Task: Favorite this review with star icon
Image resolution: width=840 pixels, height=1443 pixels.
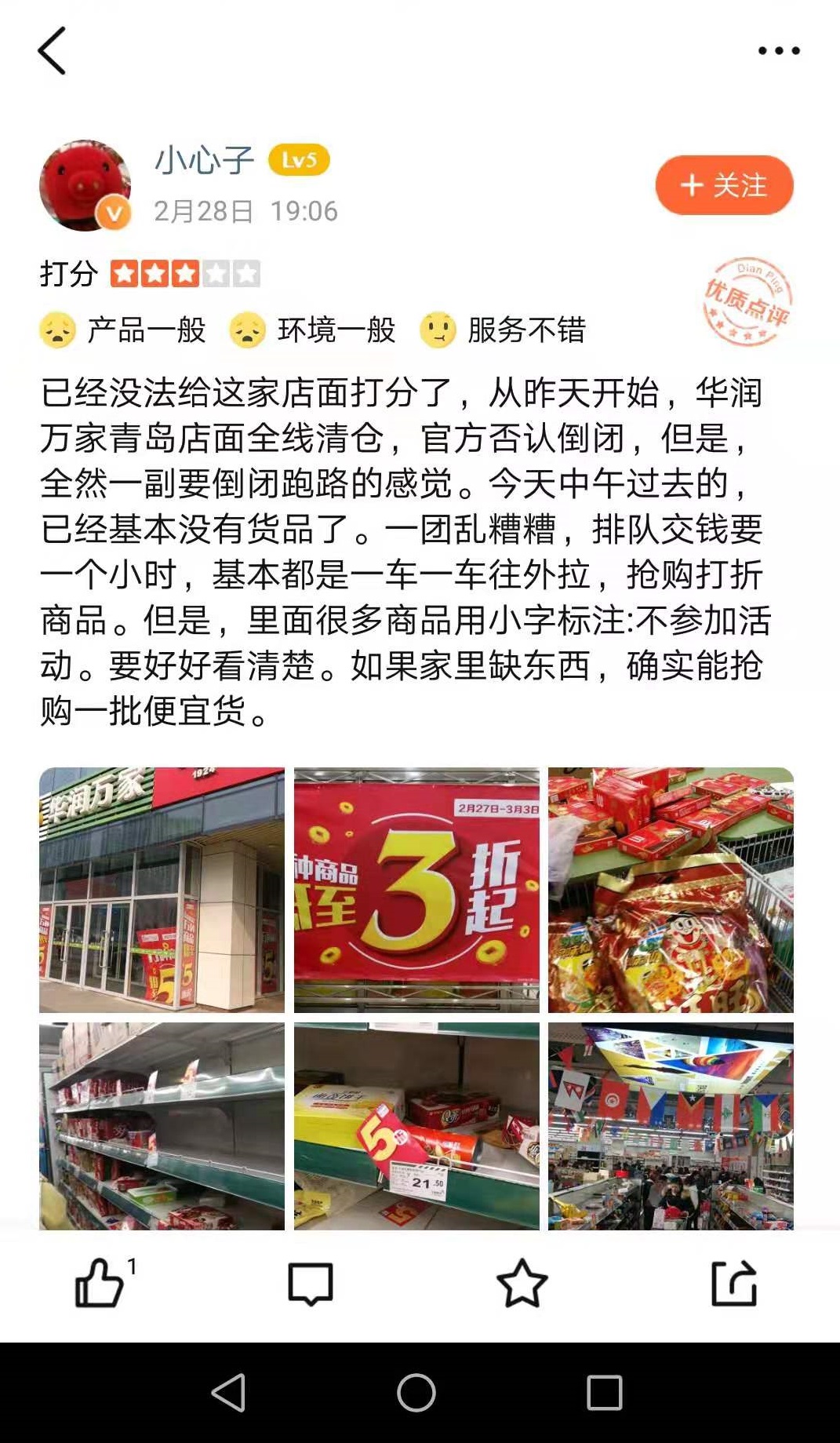Action: click(x=522, y=1283)
